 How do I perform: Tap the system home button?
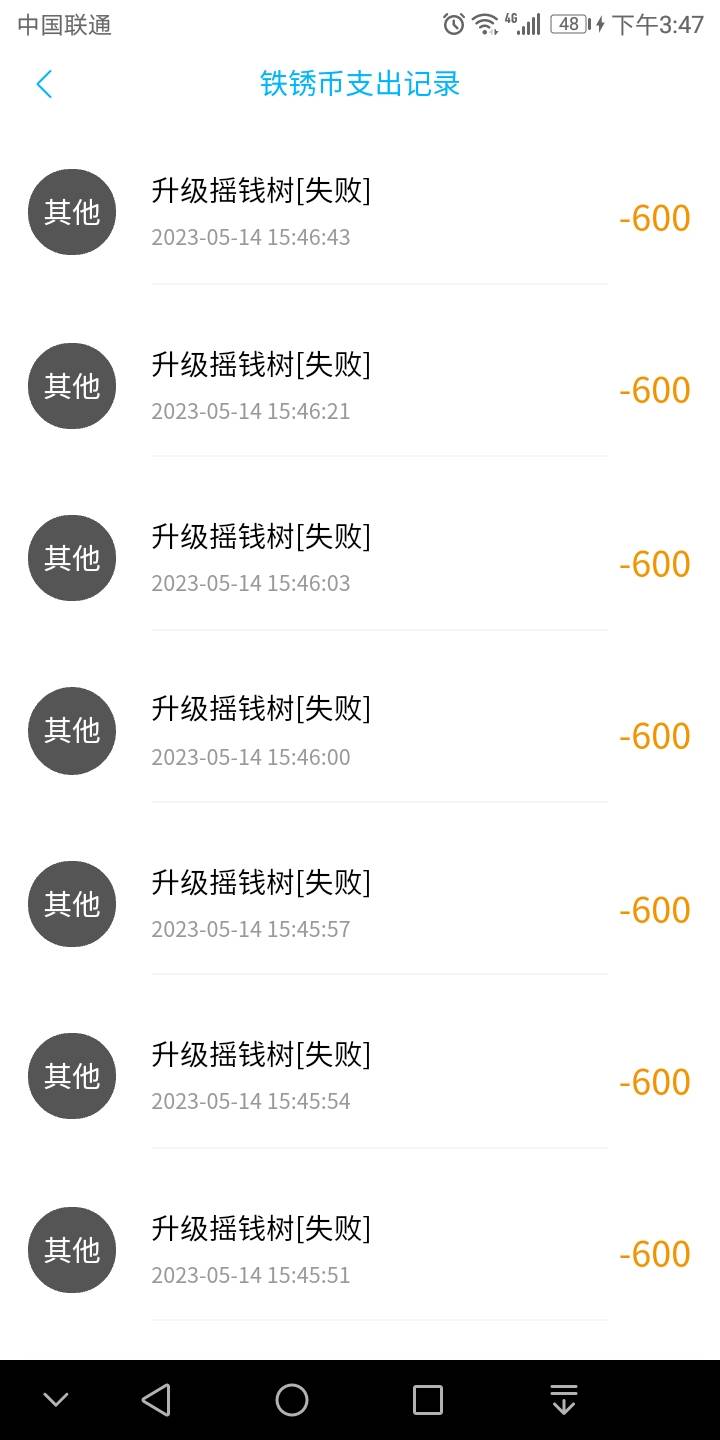[x=292, y=1399]
